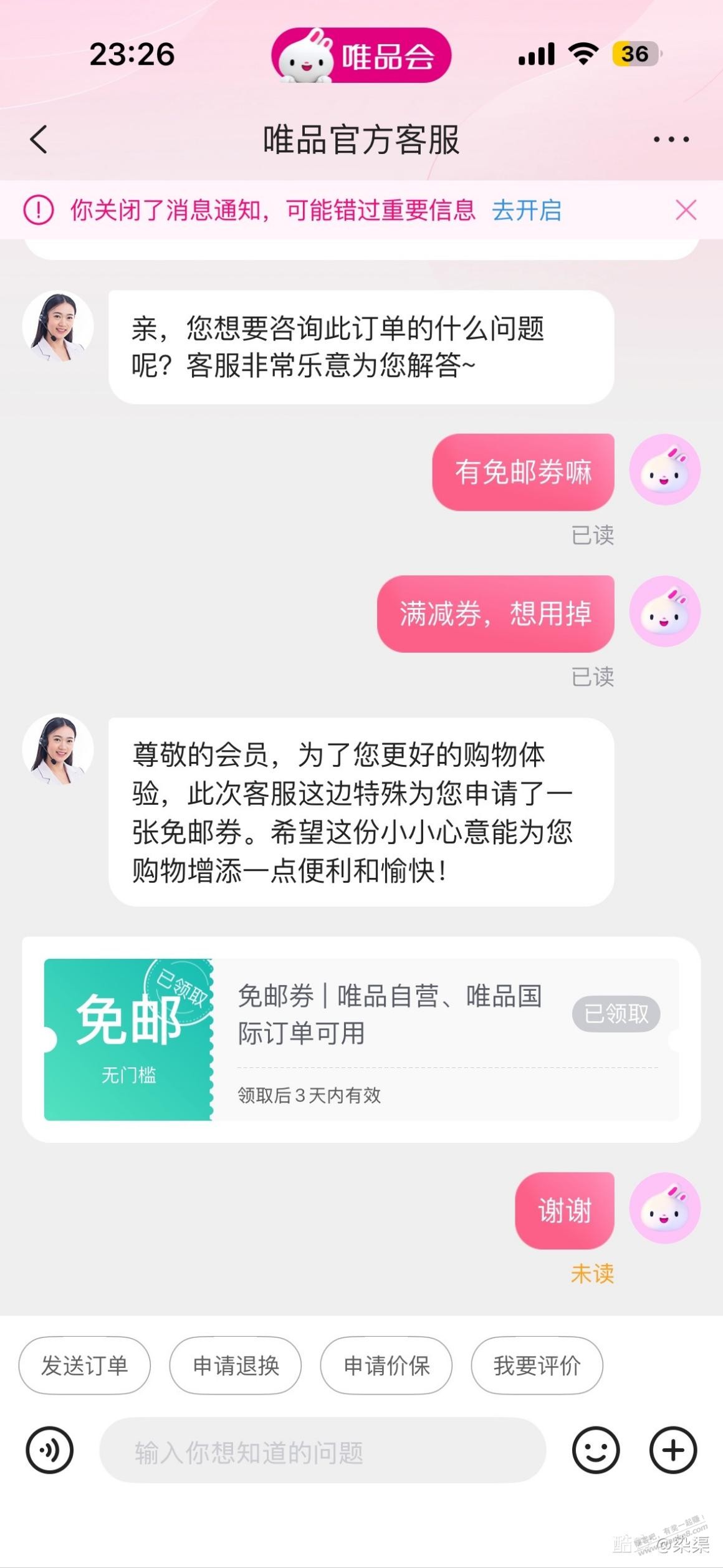Open the 免邮券 coupon card

click(361, 1039)
